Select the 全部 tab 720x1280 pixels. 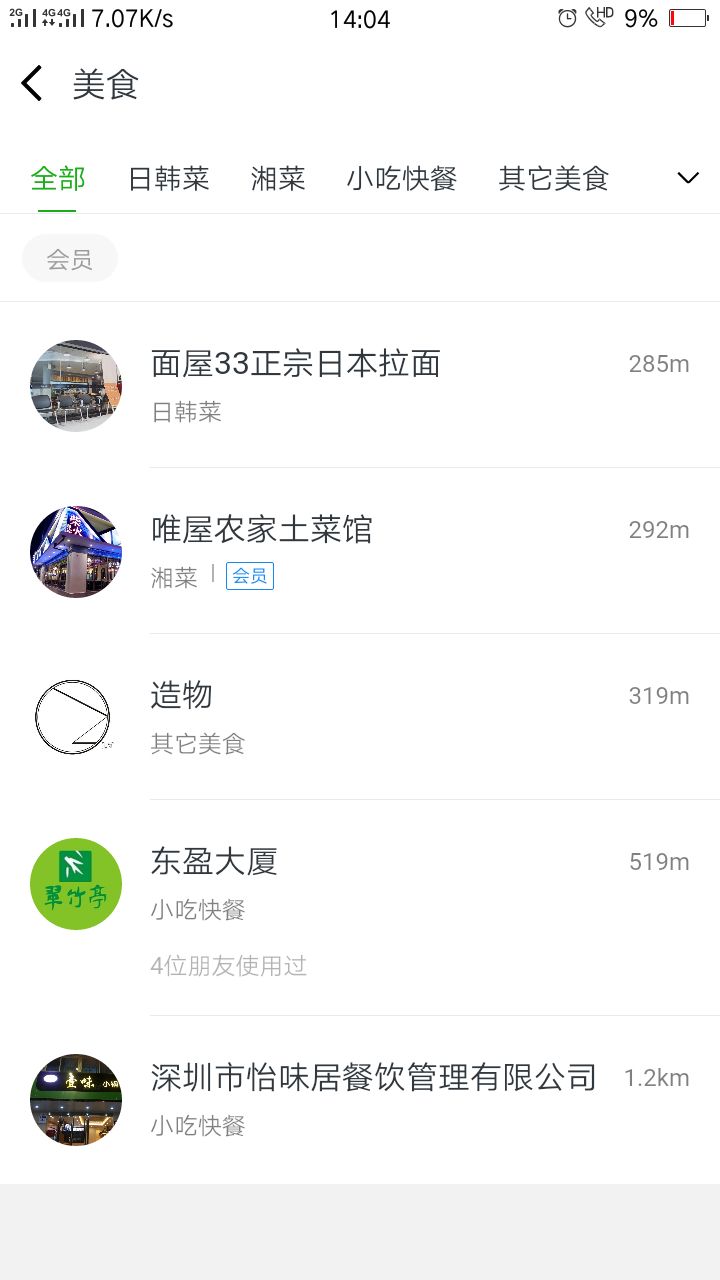tap(58, 179)
